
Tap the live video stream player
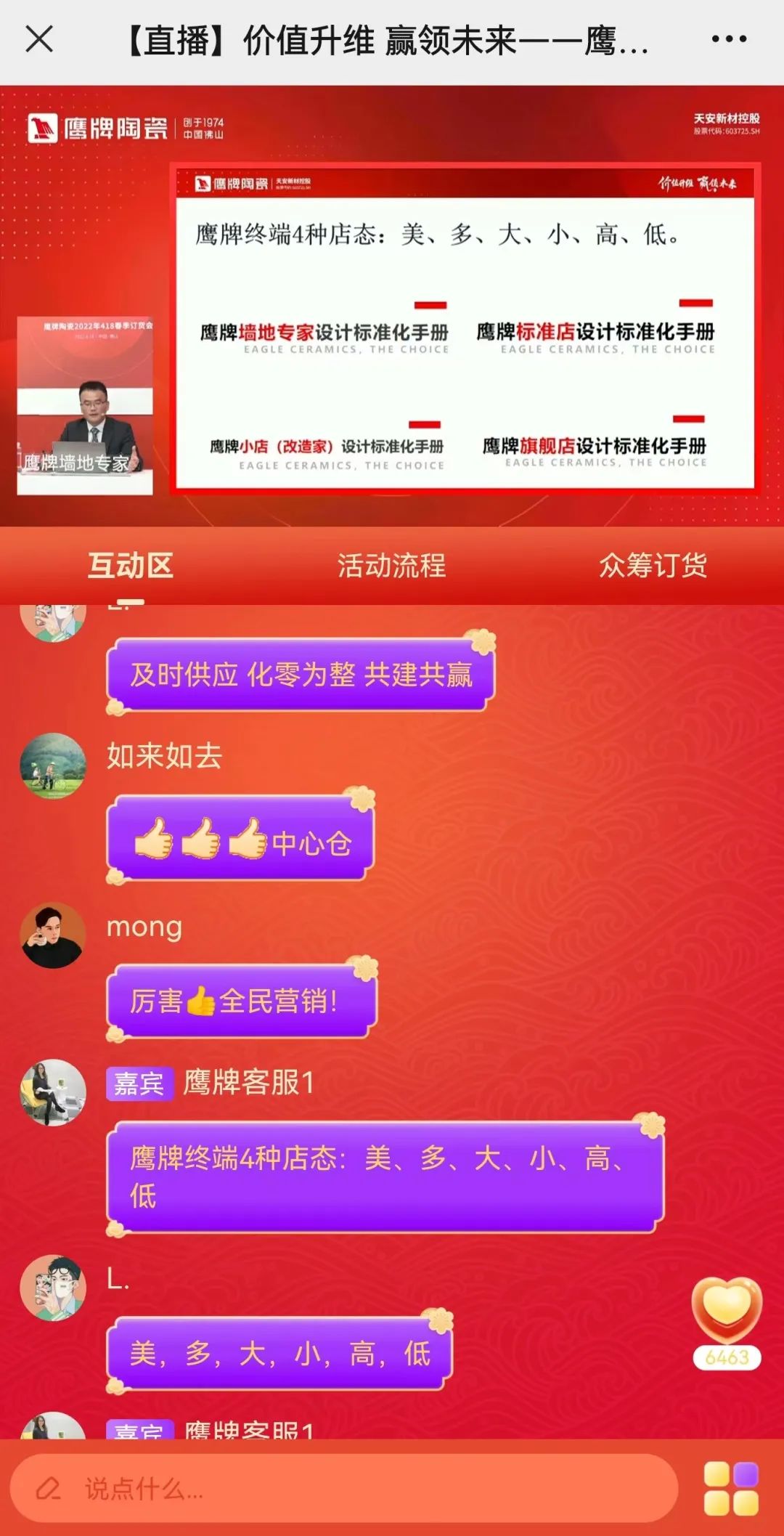tap(392, 305)
